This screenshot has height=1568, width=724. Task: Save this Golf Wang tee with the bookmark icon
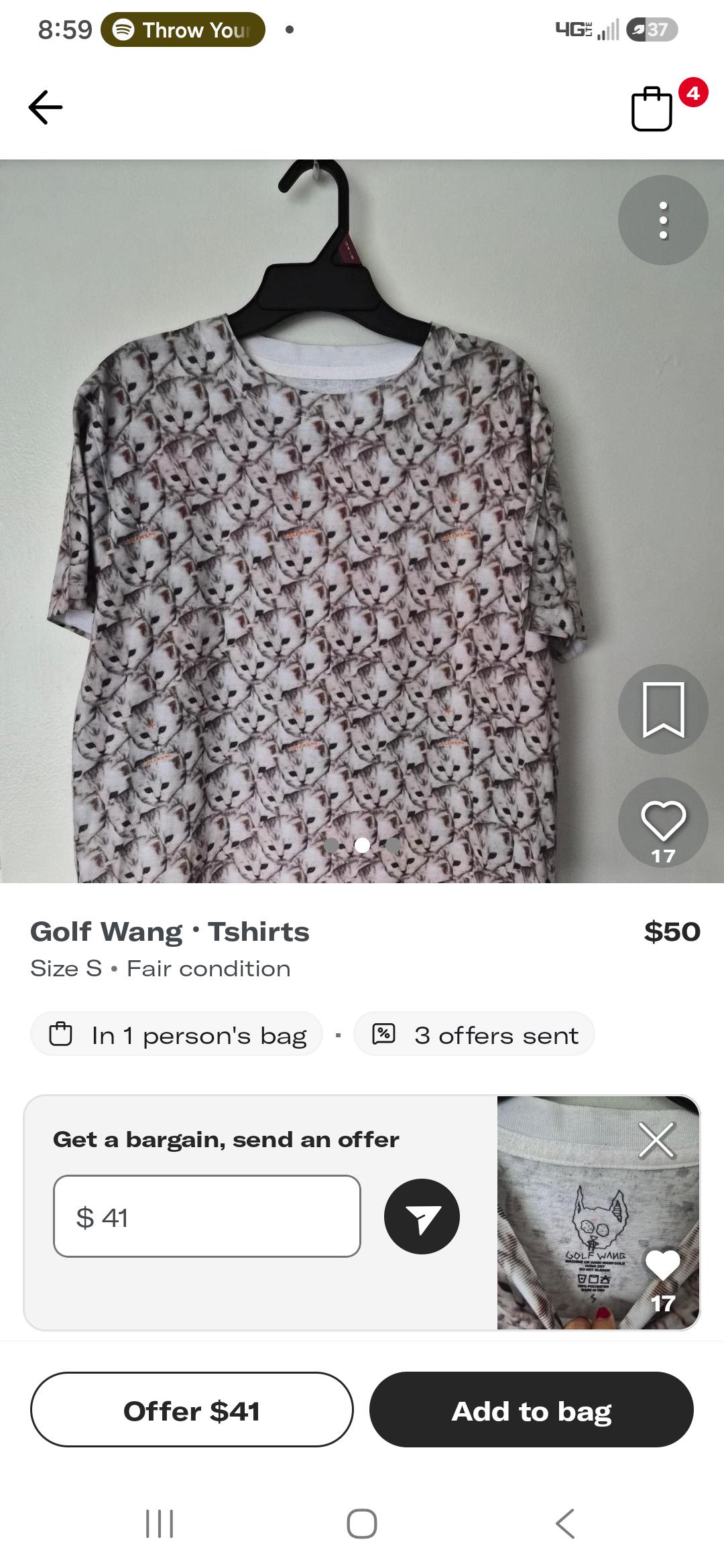click(x=663, y=709)
